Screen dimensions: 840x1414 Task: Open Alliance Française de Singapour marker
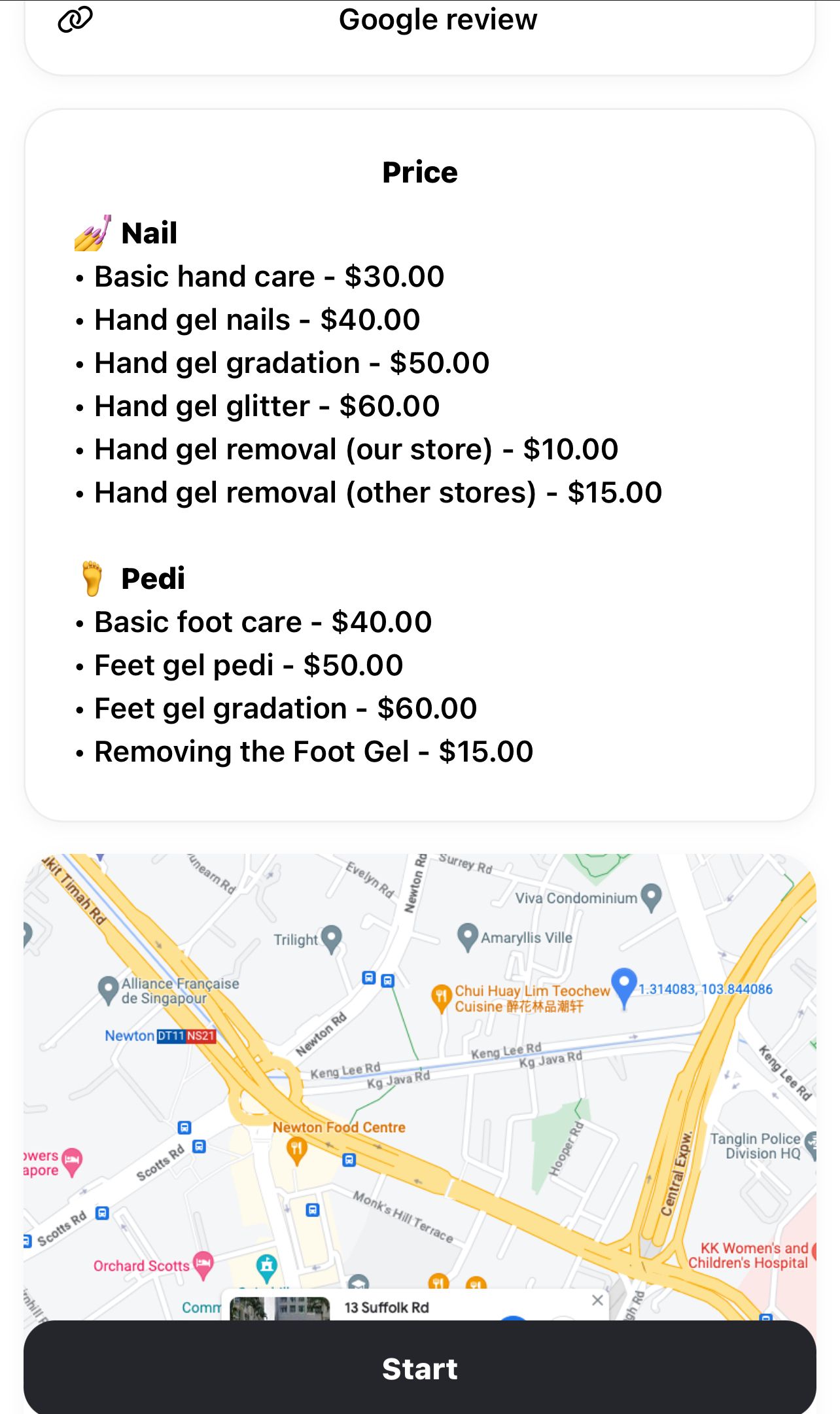click(108, 989)
